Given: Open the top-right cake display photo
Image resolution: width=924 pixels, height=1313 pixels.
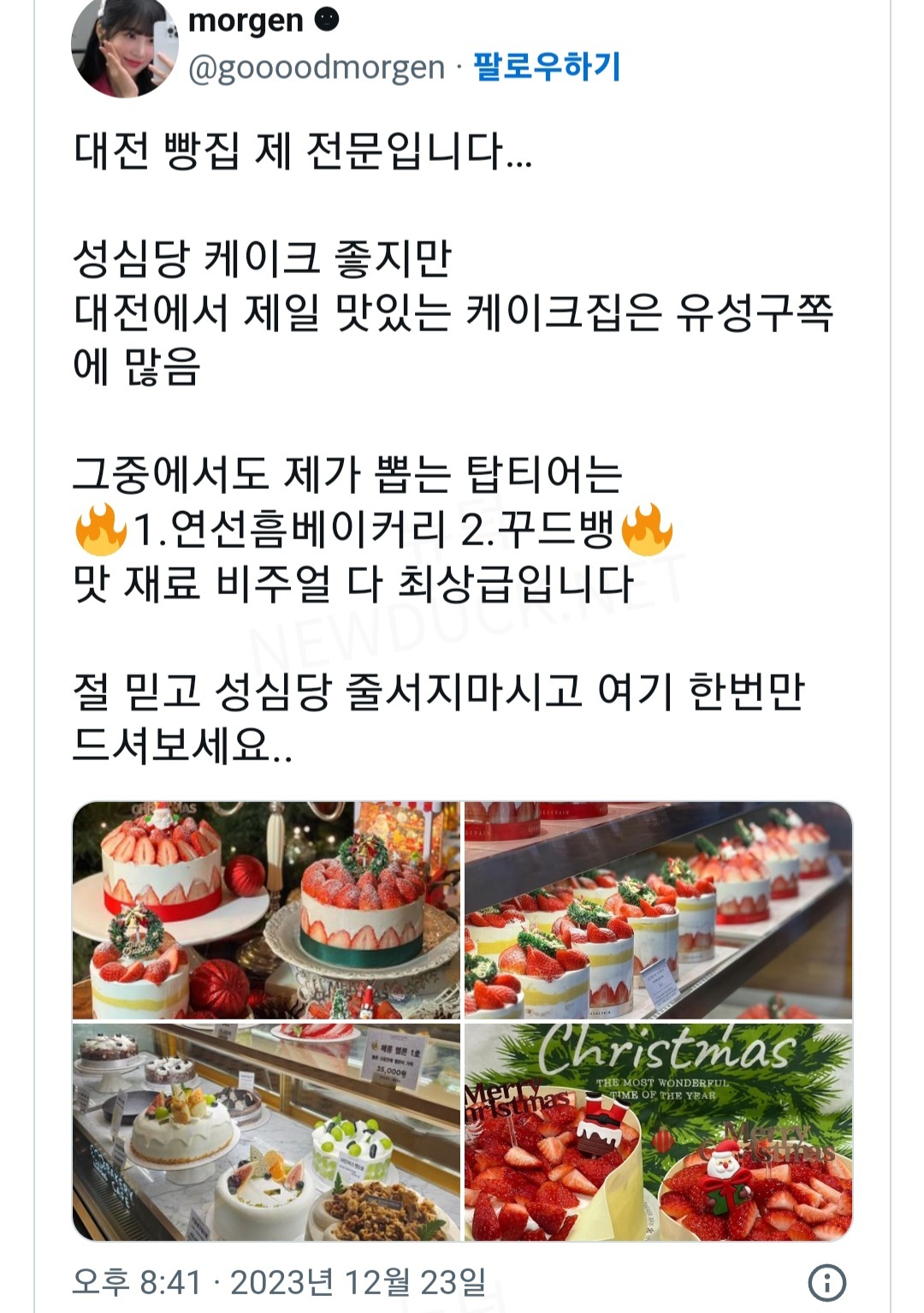Looking at the screenshot, I should pos(658,910).
